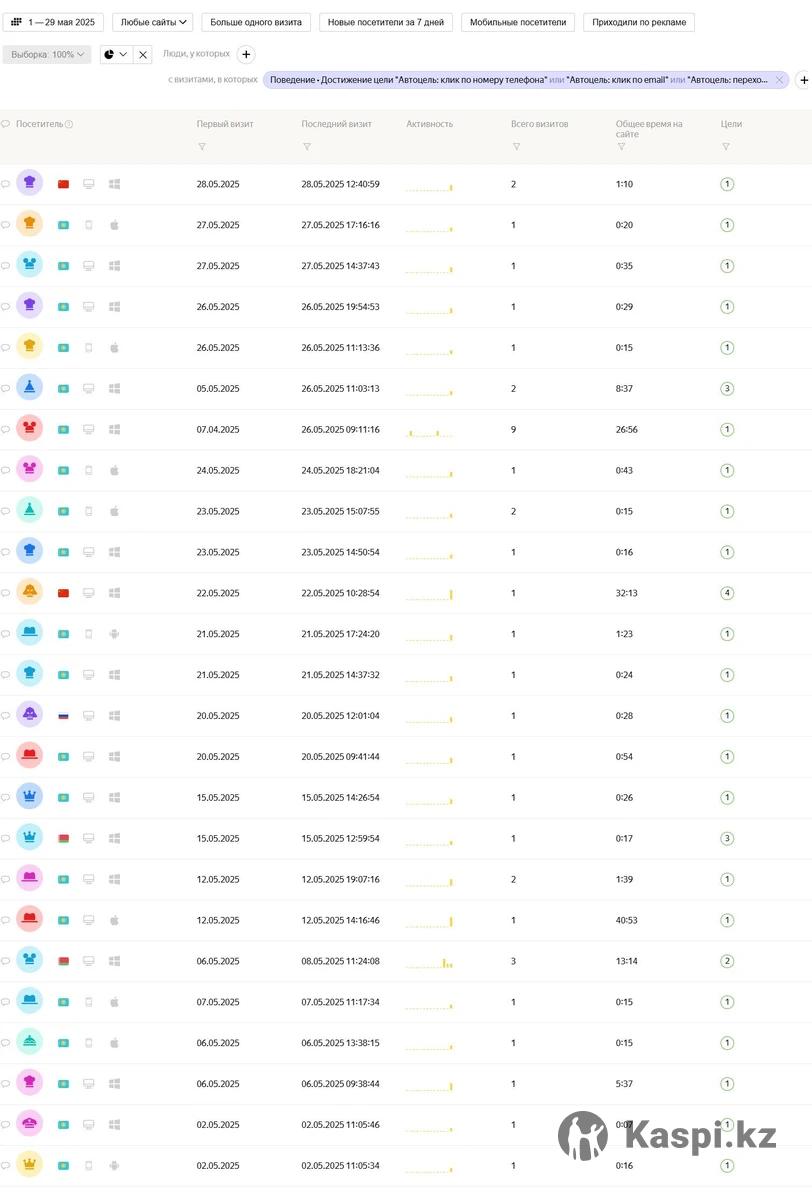View visitor with last visit 22.05.2025 10:28:54
This screenshot has height=1200, width=812.
pyautogui.click(x=30, y=593)
